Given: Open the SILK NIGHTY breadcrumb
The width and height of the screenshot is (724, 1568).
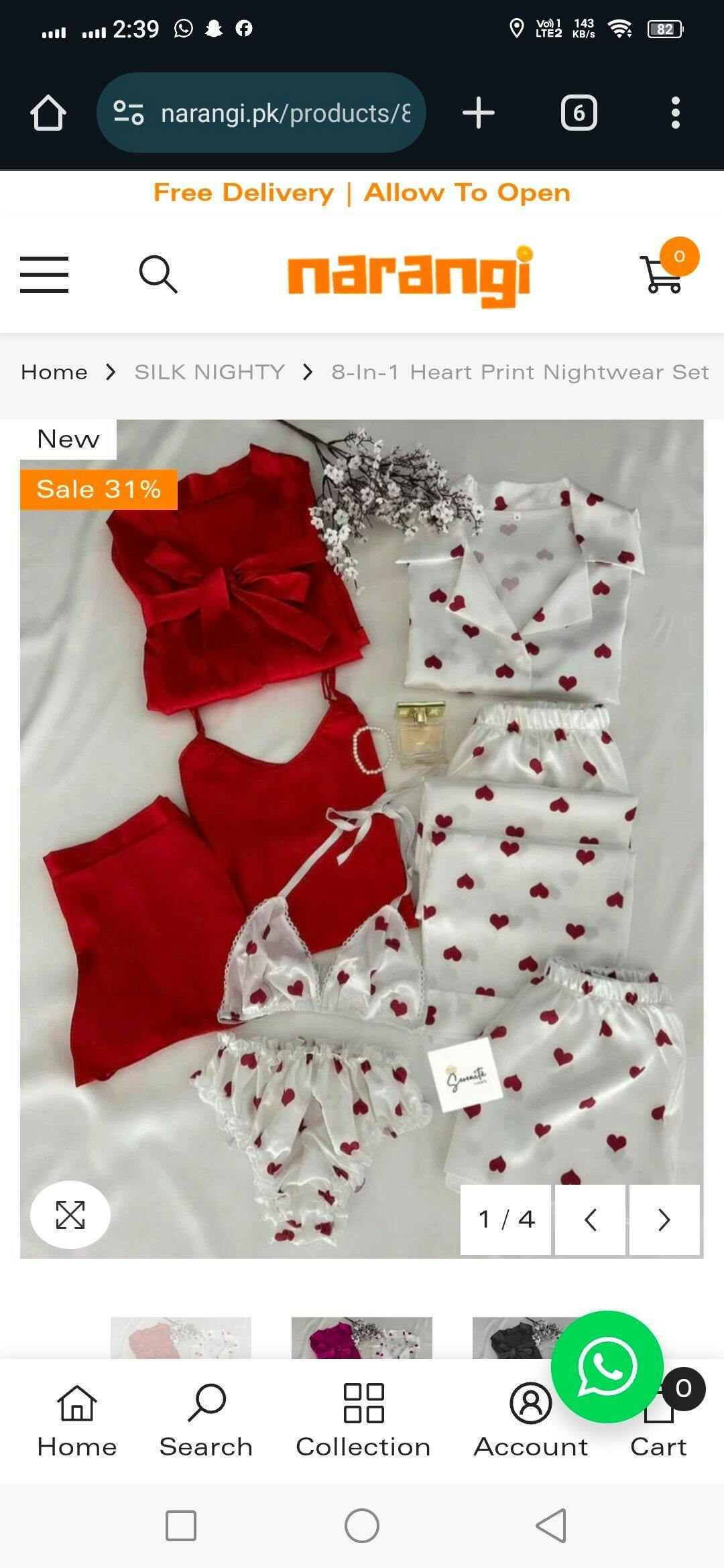Looking at the screenshot, I should pos(209,372).
